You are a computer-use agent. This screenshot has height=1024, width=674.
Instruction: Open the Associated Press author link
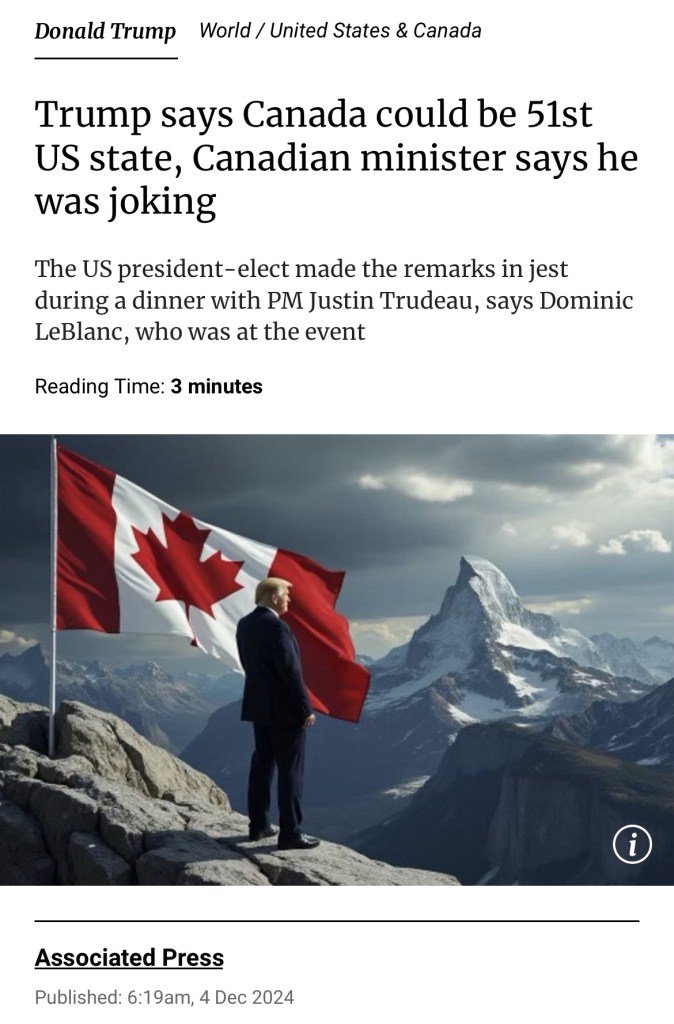click(129, 957)
